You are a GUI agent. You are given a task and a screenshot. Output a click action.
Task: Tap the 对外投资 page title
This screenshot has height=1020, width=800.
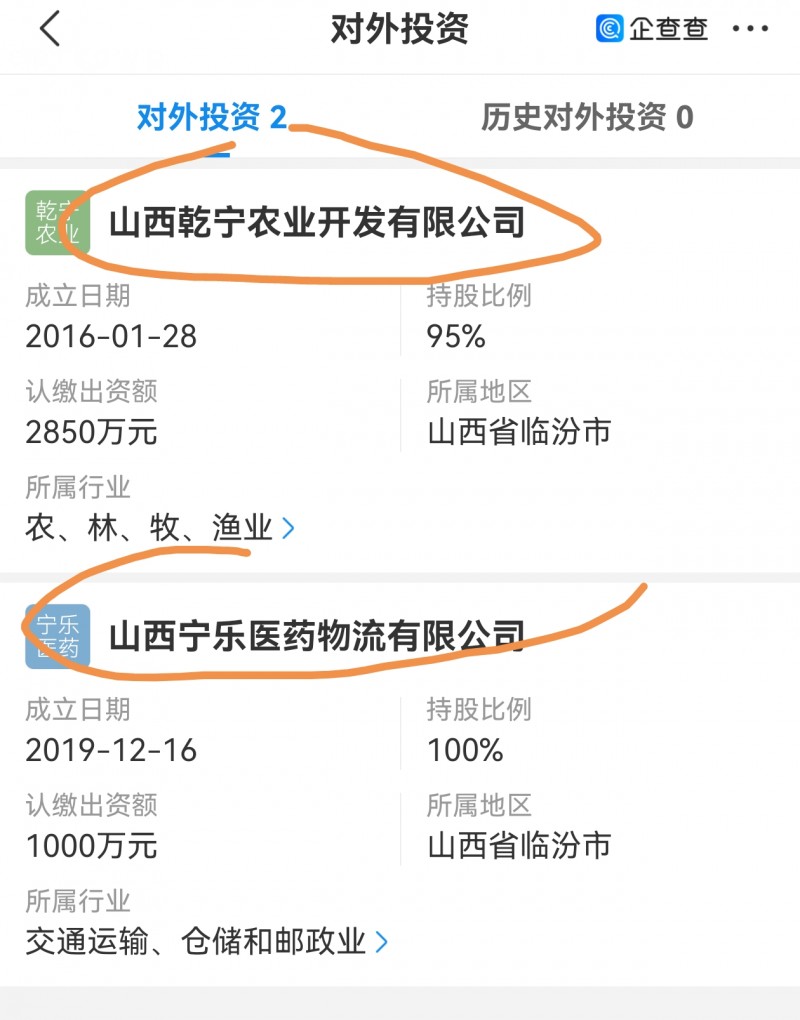(399, 29)
